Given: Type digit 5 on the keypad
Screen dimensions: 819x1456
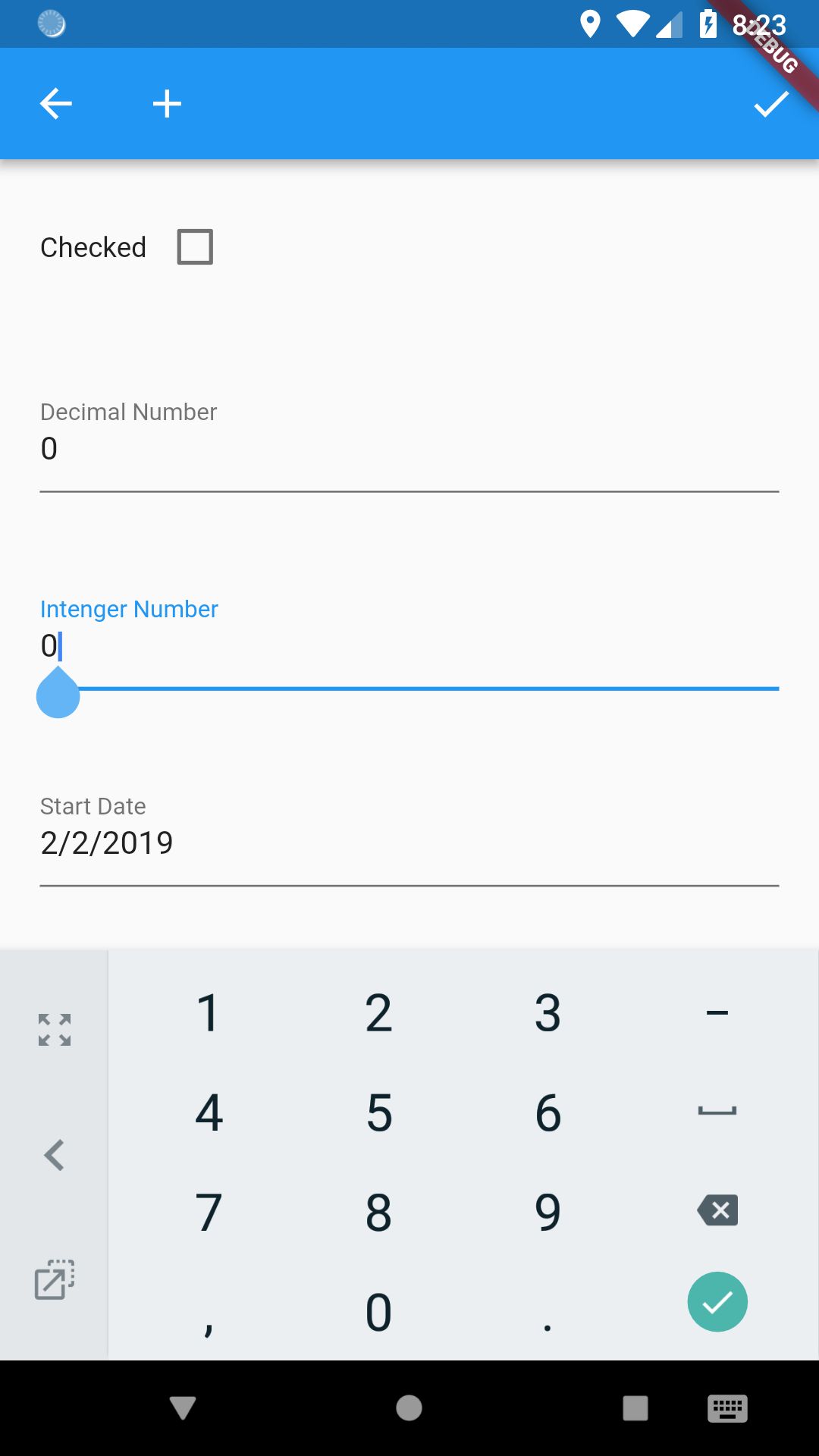Looking at the screenshot, I should tap(379, 1112).
